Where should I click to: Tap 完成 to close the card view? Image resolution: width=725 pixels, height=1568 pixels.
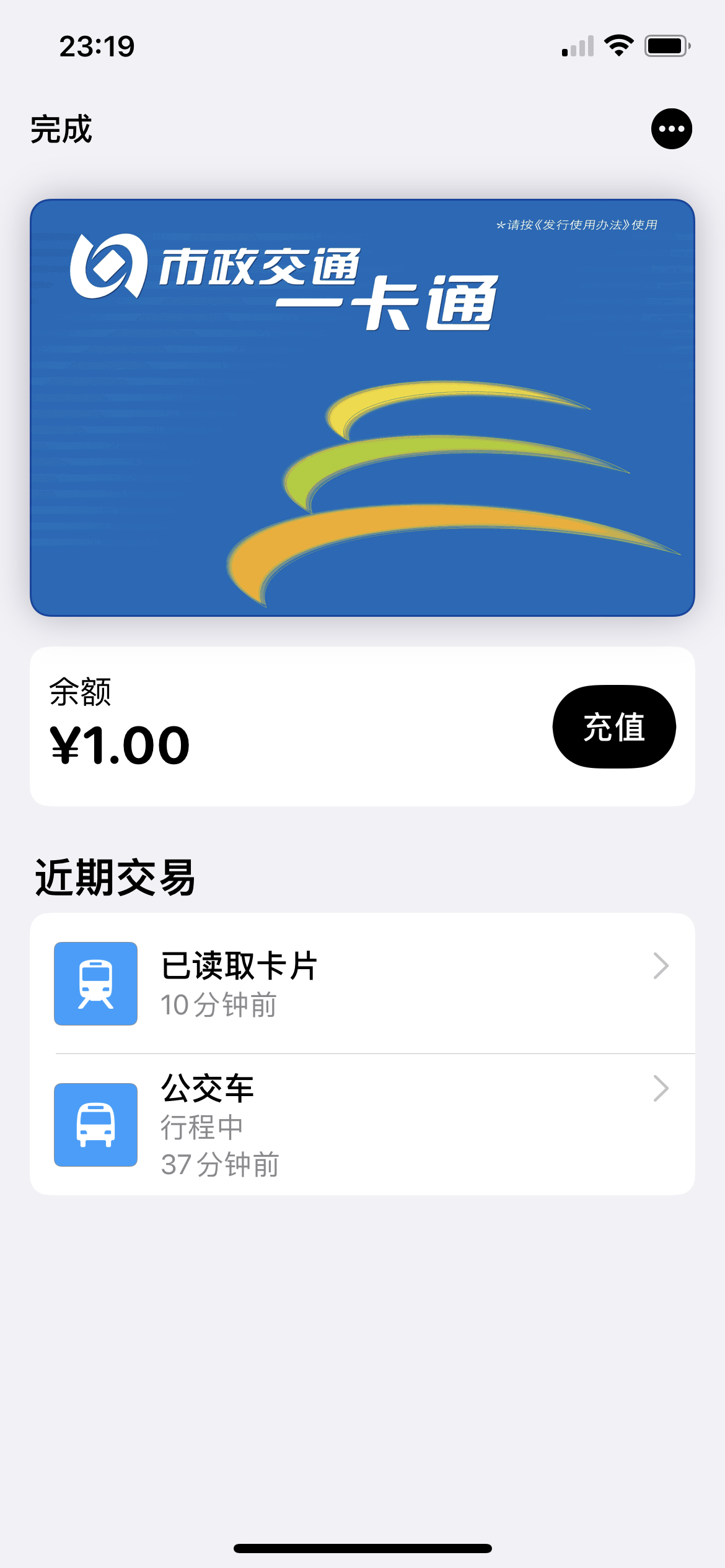tap(61, 129)
